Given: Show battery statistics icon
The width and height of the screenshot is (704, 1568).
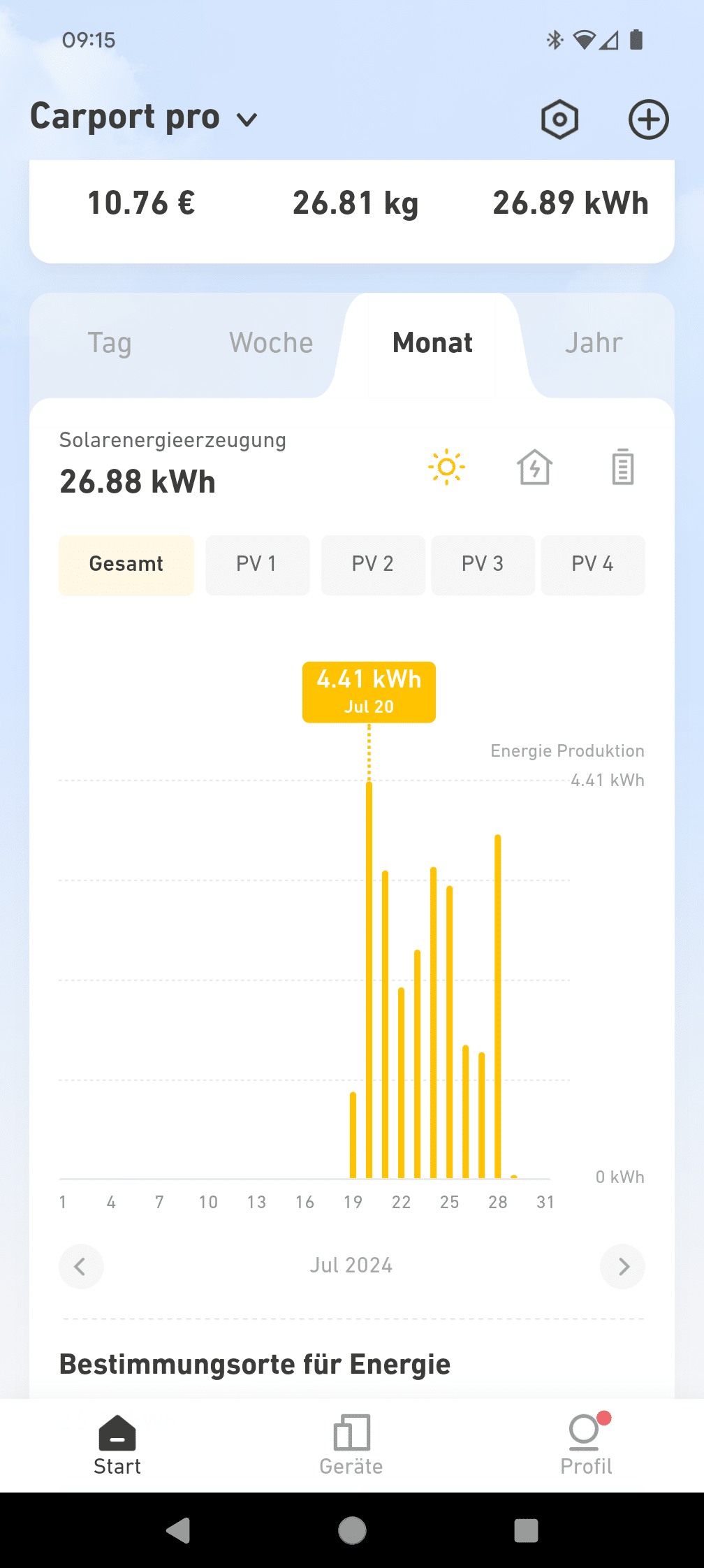Looking at the screenshot, I should click(x=622, y=467).
